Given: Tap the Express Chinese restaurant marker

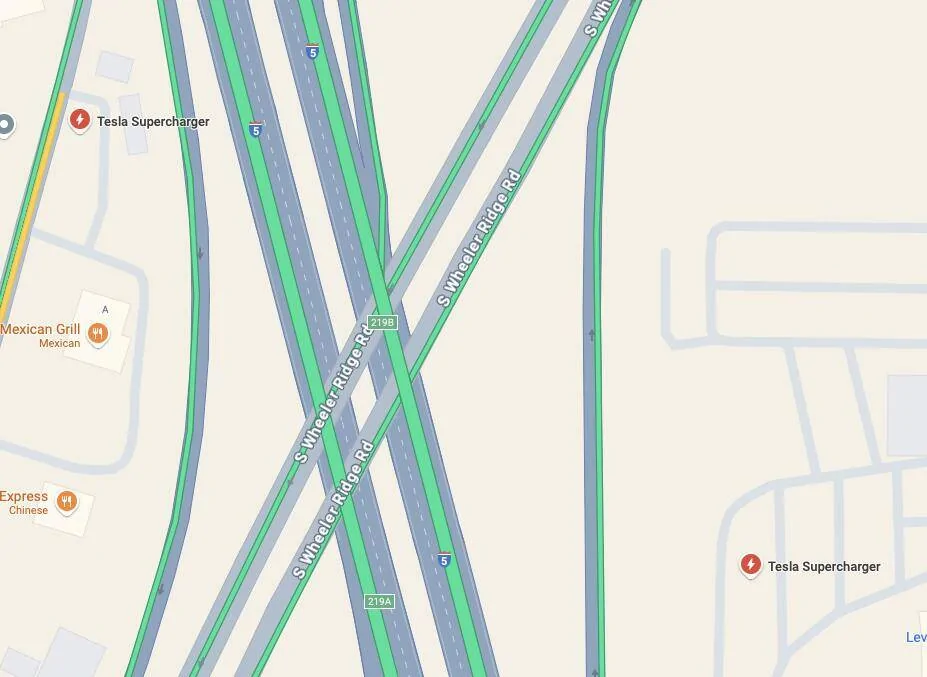Looking at the screenshot, I should [x=67, y=501].
